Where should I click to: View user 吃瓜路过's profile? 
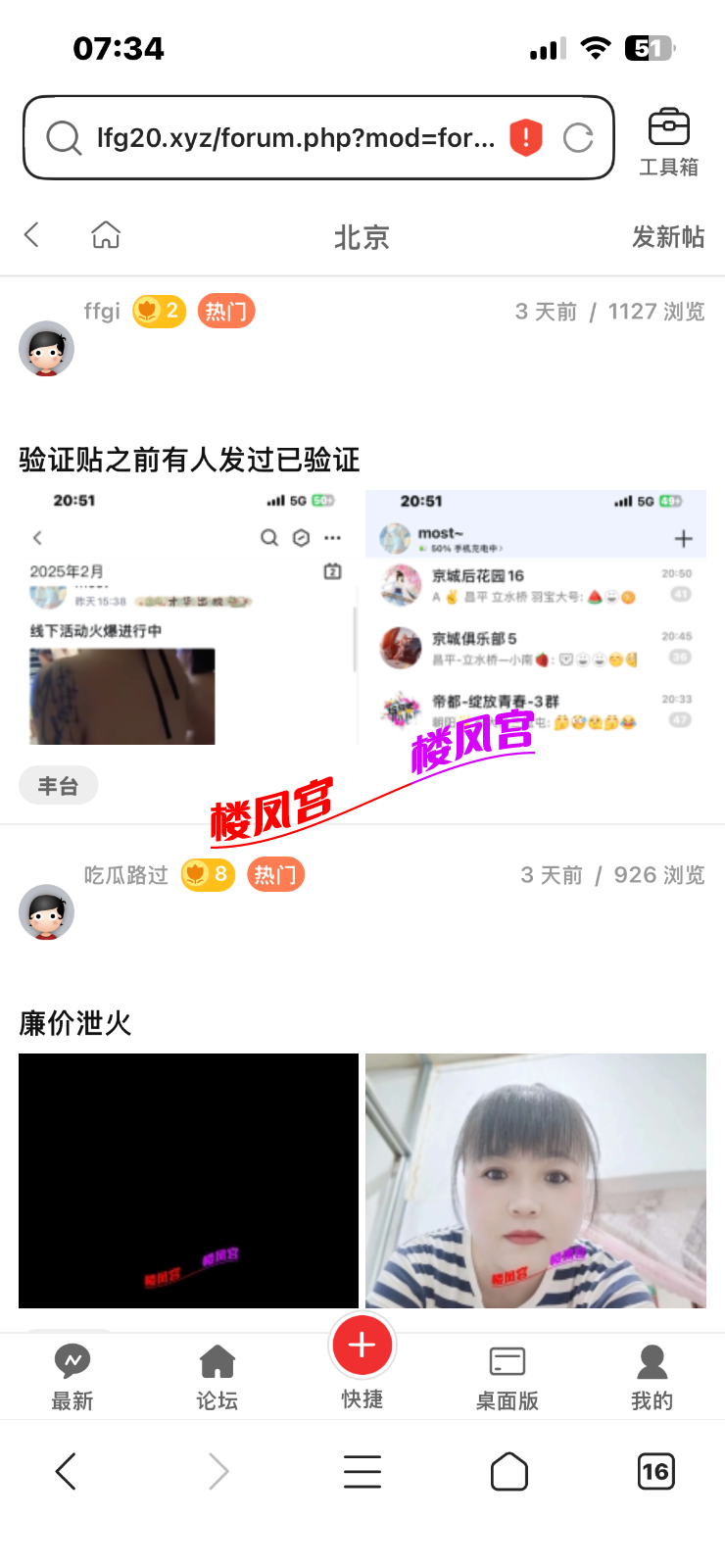pyautogui.click(x=125, y=875)
